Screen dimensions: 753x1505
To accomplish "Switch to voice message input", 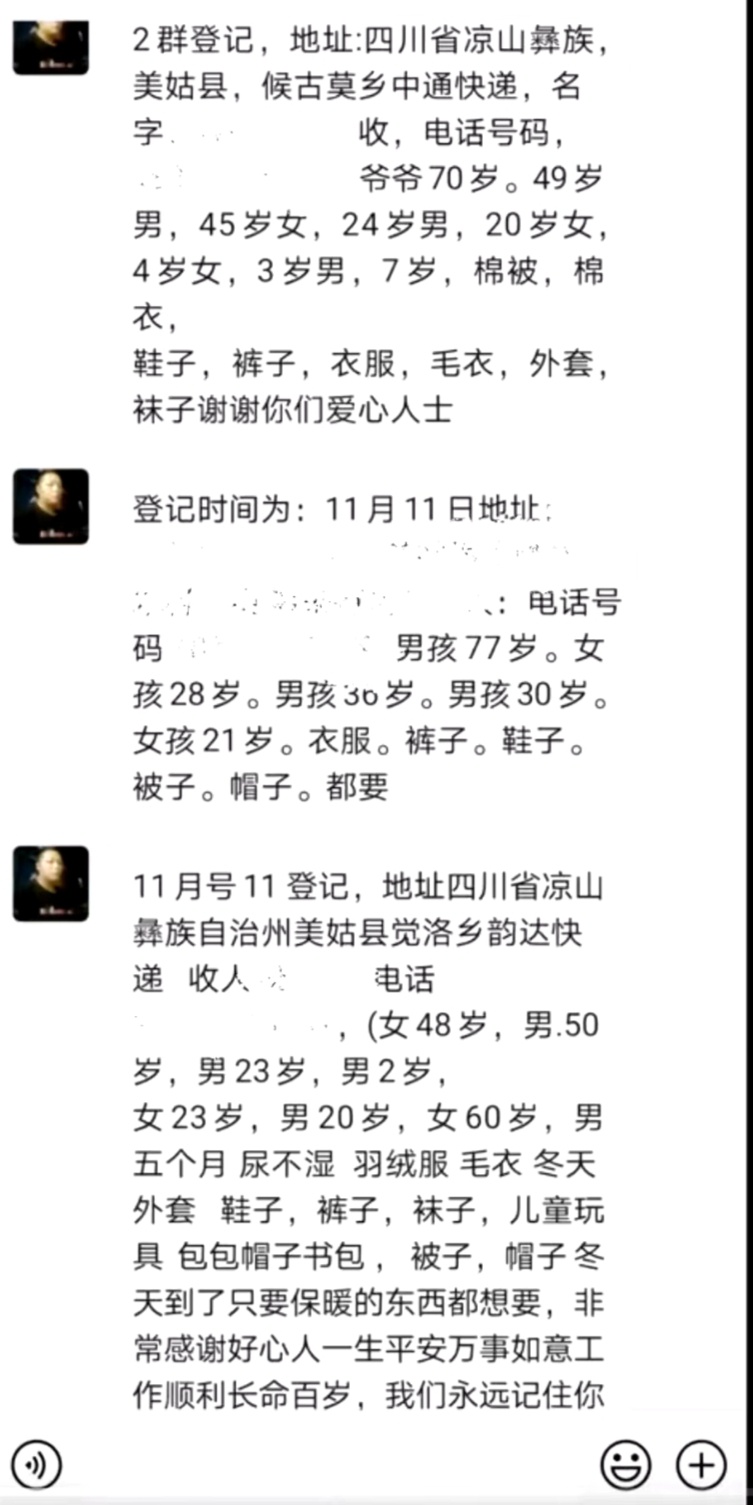I will click(36, 1465).
